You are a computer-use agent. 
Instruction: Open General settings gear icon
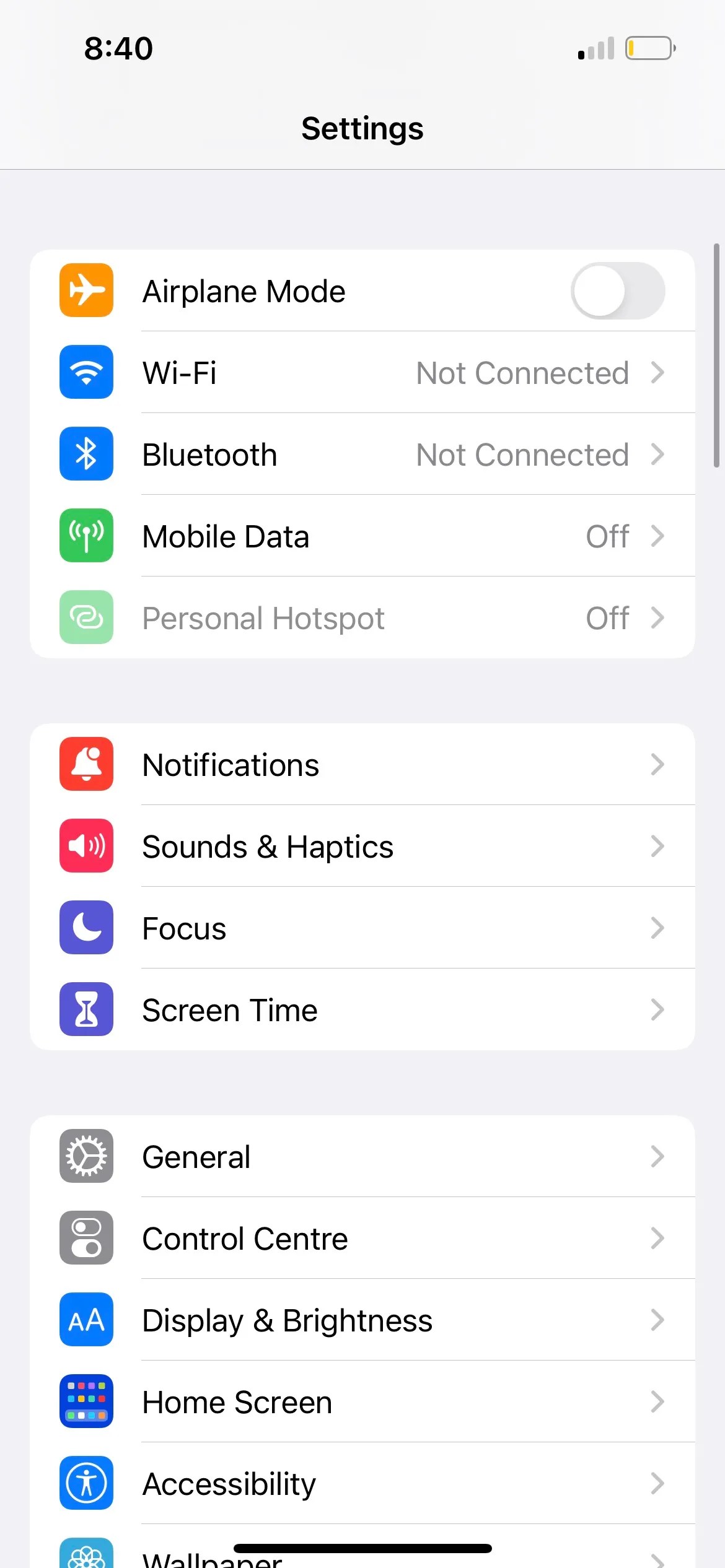tap(86, 1156)
